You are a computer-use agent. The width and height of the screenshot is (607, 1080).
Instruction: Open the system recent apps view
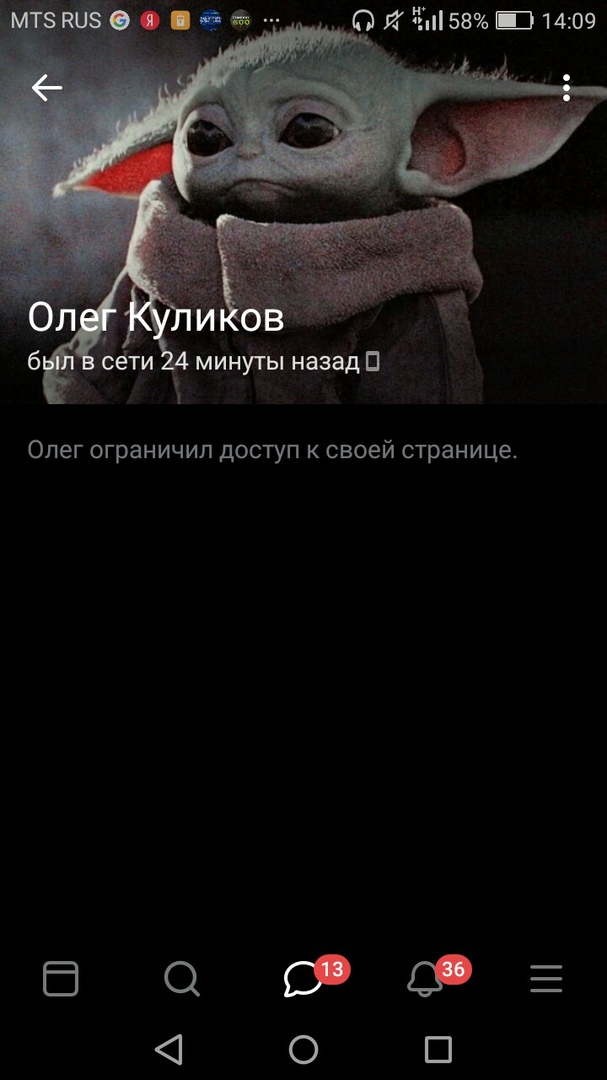(438, 1049)
